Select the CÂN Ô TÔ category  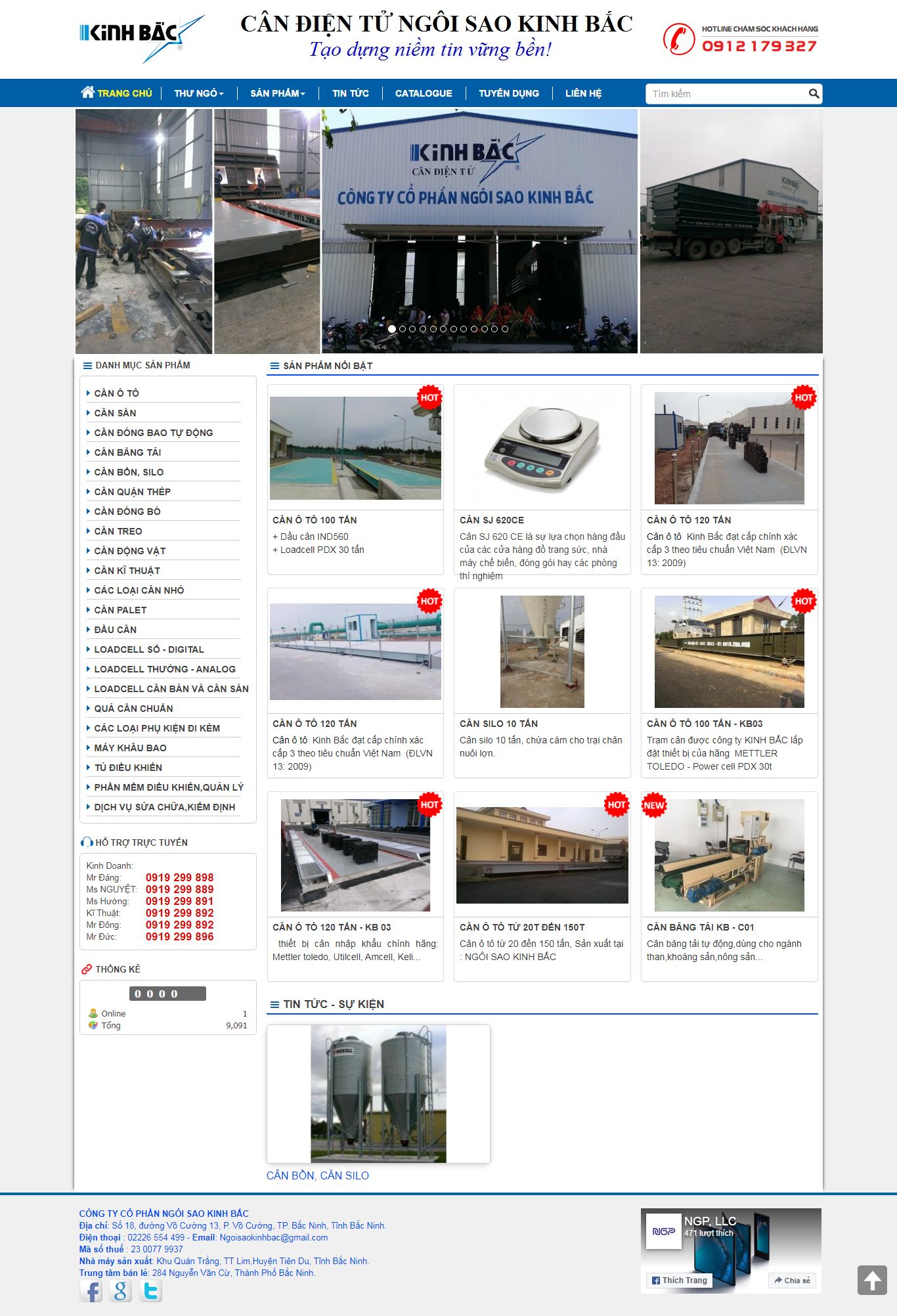116,393
